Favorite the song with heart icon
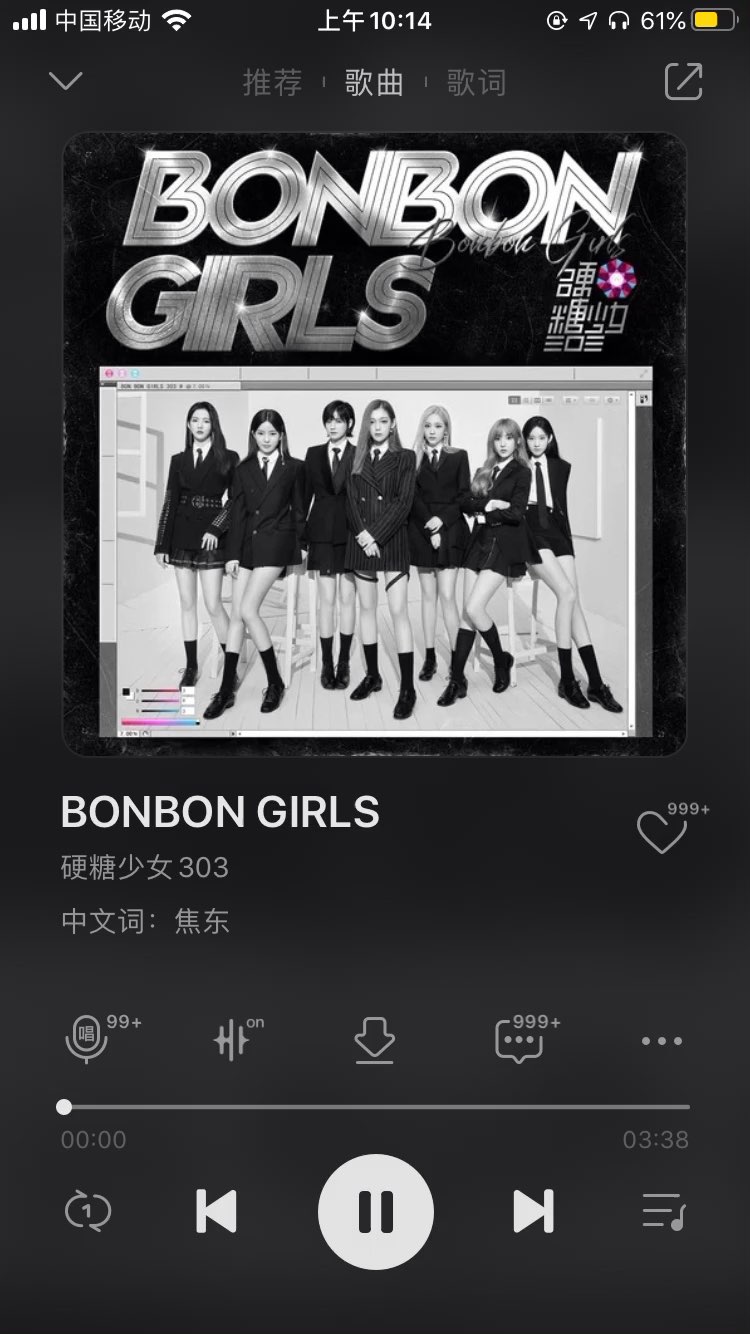 point(662,830)
